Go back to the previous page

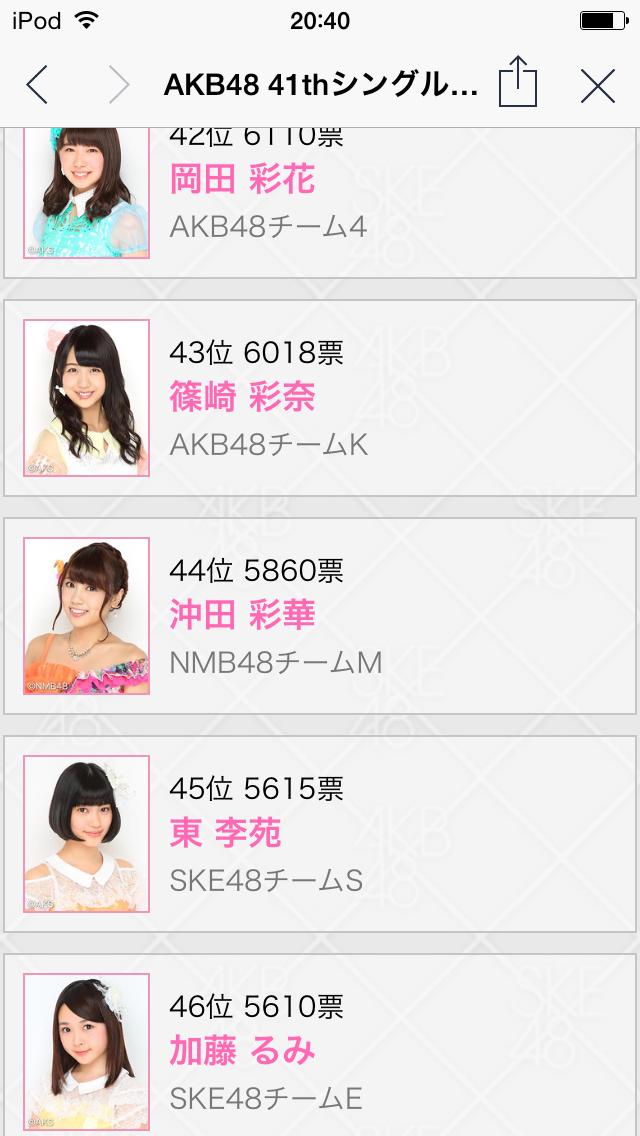(37, 86)
